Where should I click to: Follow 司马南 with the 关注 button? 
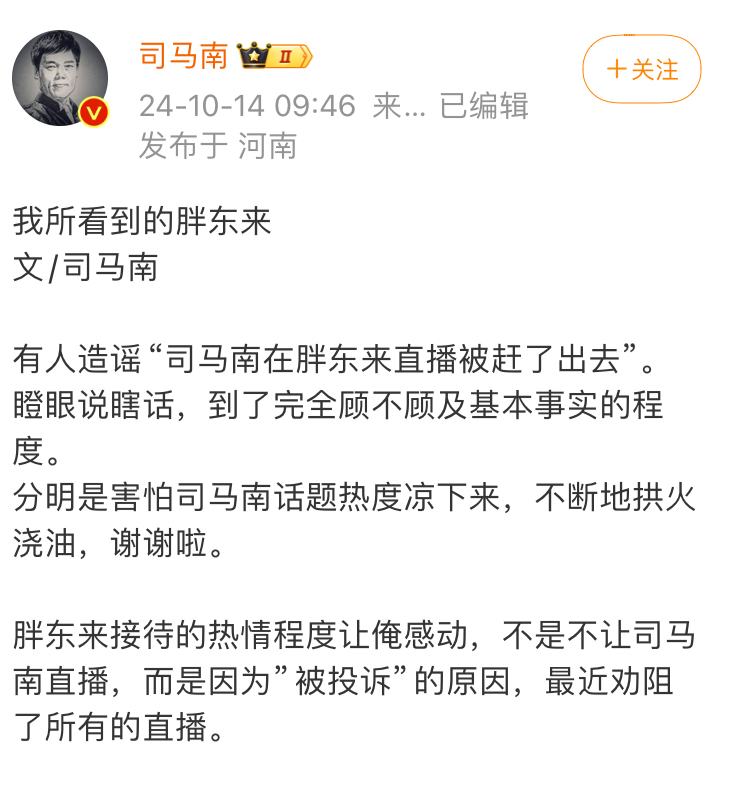[x=641, y=69]
